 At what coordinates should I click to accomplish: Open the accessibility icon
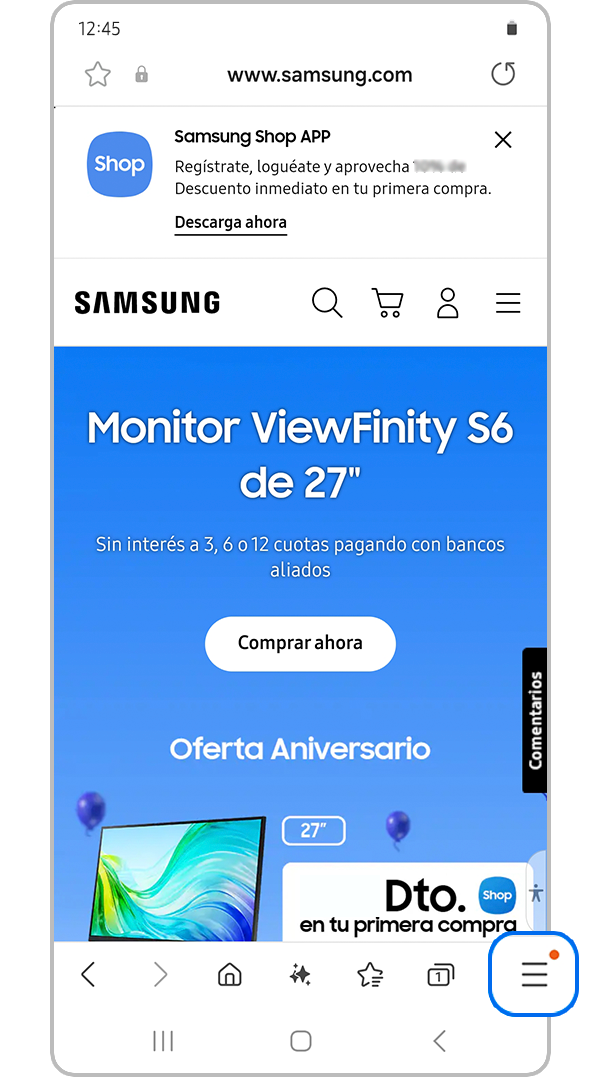(x=537, y=893)
